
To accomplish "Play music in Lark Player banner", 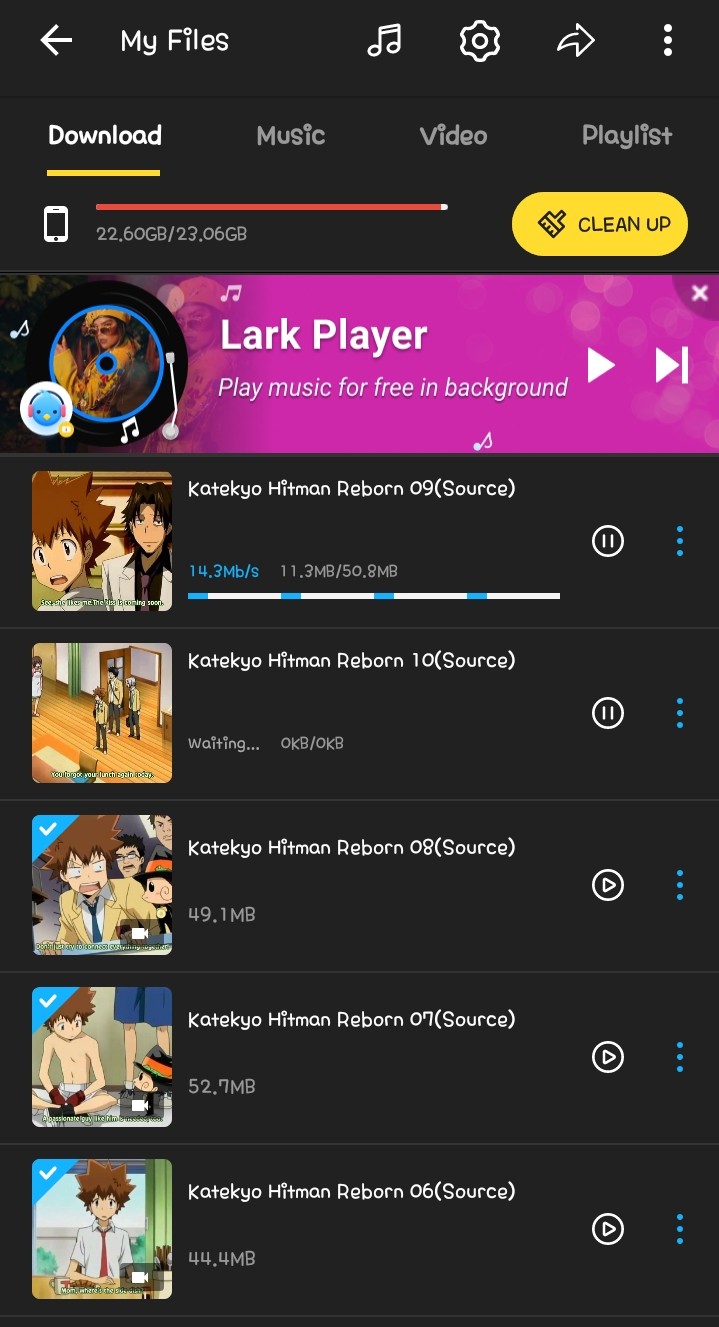I will [x=601, y=365].
